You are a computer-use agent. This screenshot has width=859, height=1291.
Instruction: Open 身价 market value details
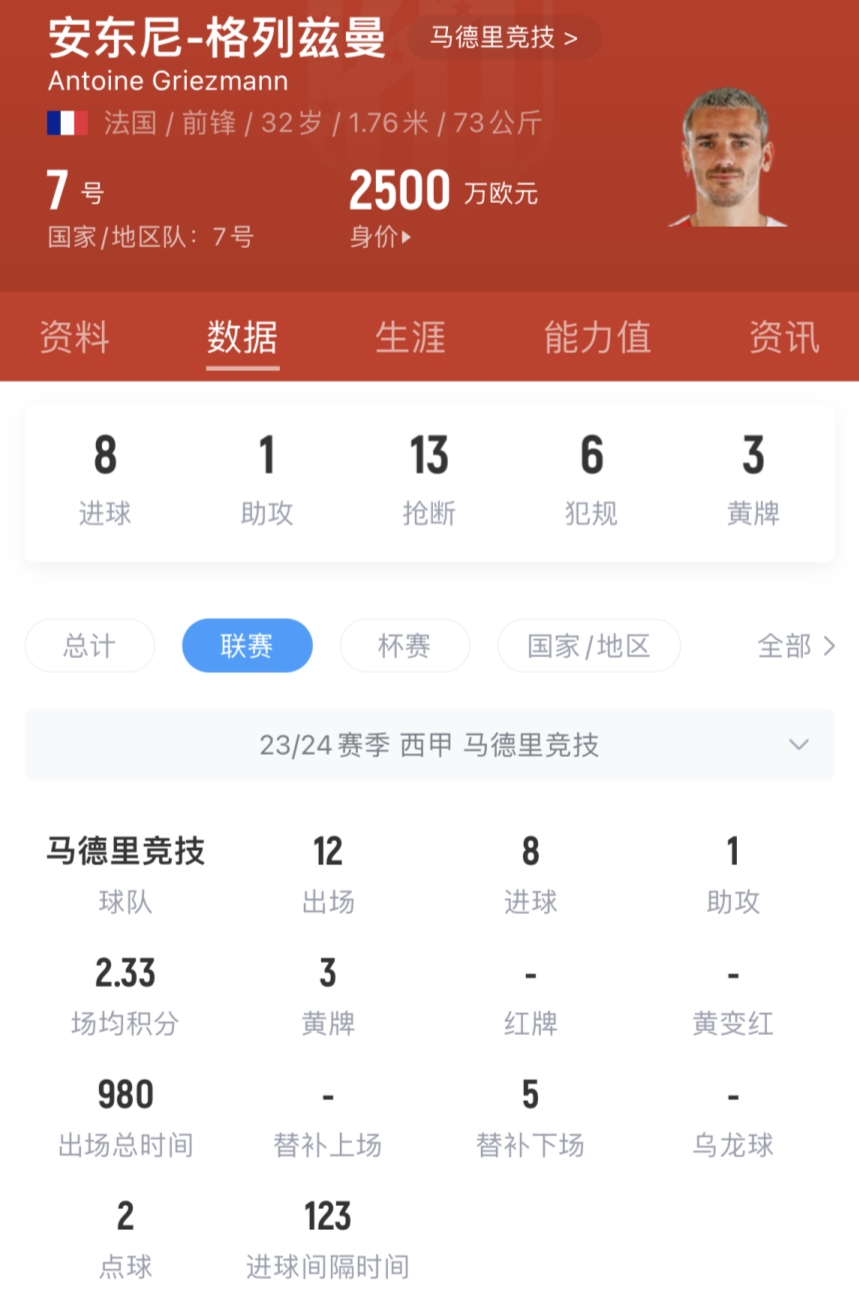[x=380, y=237]
